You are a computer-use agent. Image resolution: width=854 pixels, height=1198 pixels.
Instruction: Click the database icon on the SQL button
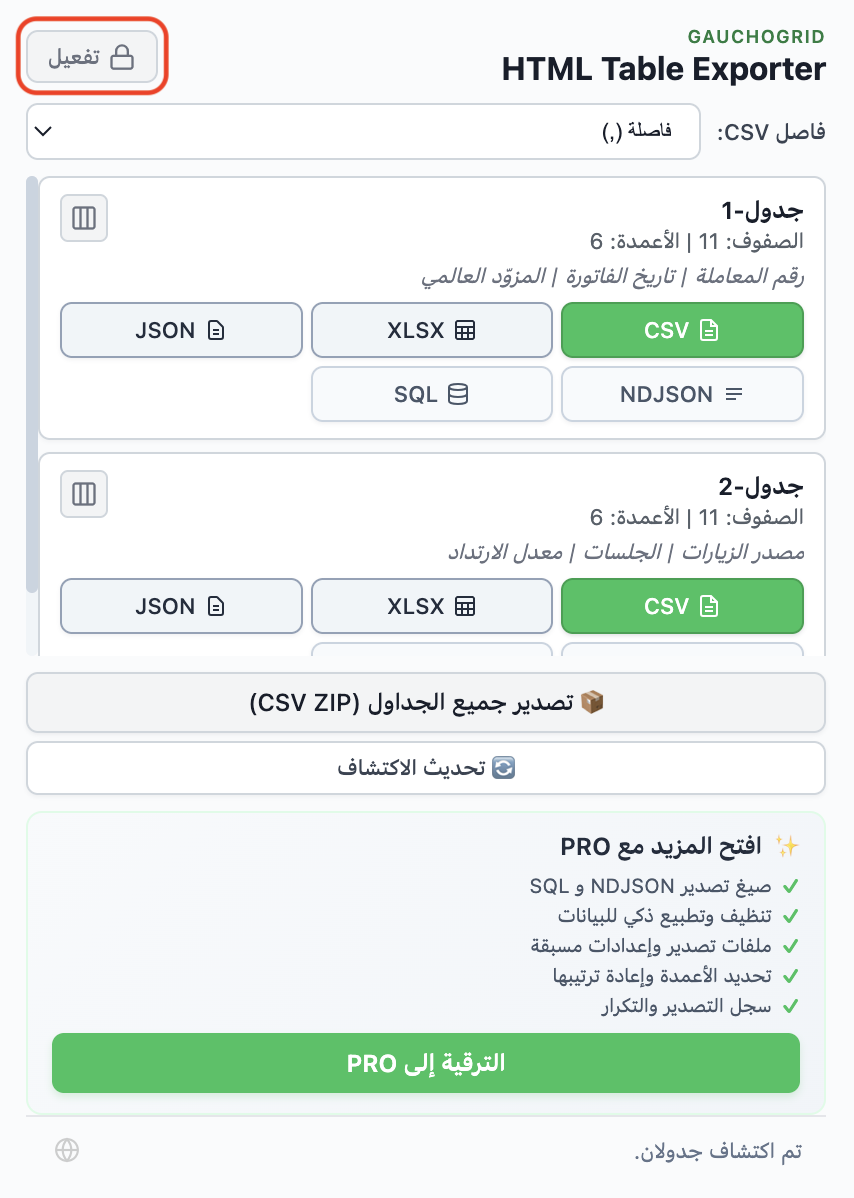458,393
